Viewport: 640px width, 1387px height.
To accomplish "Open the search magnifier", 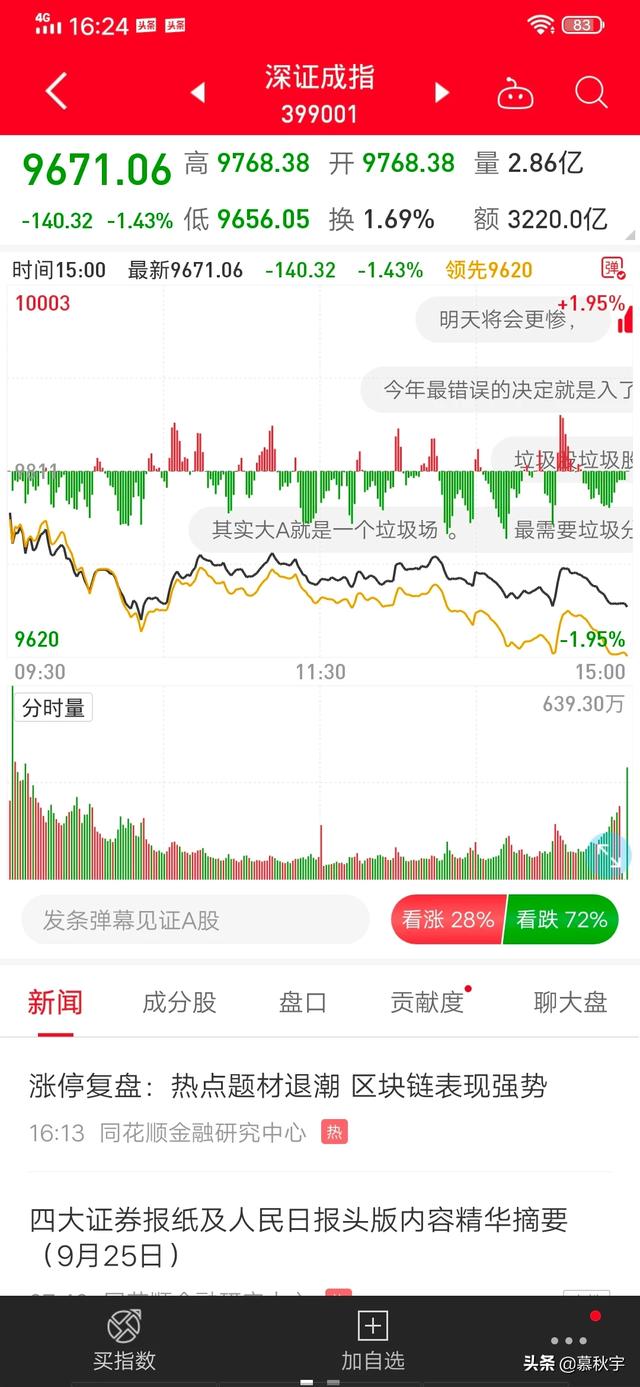I will [591, 93].
